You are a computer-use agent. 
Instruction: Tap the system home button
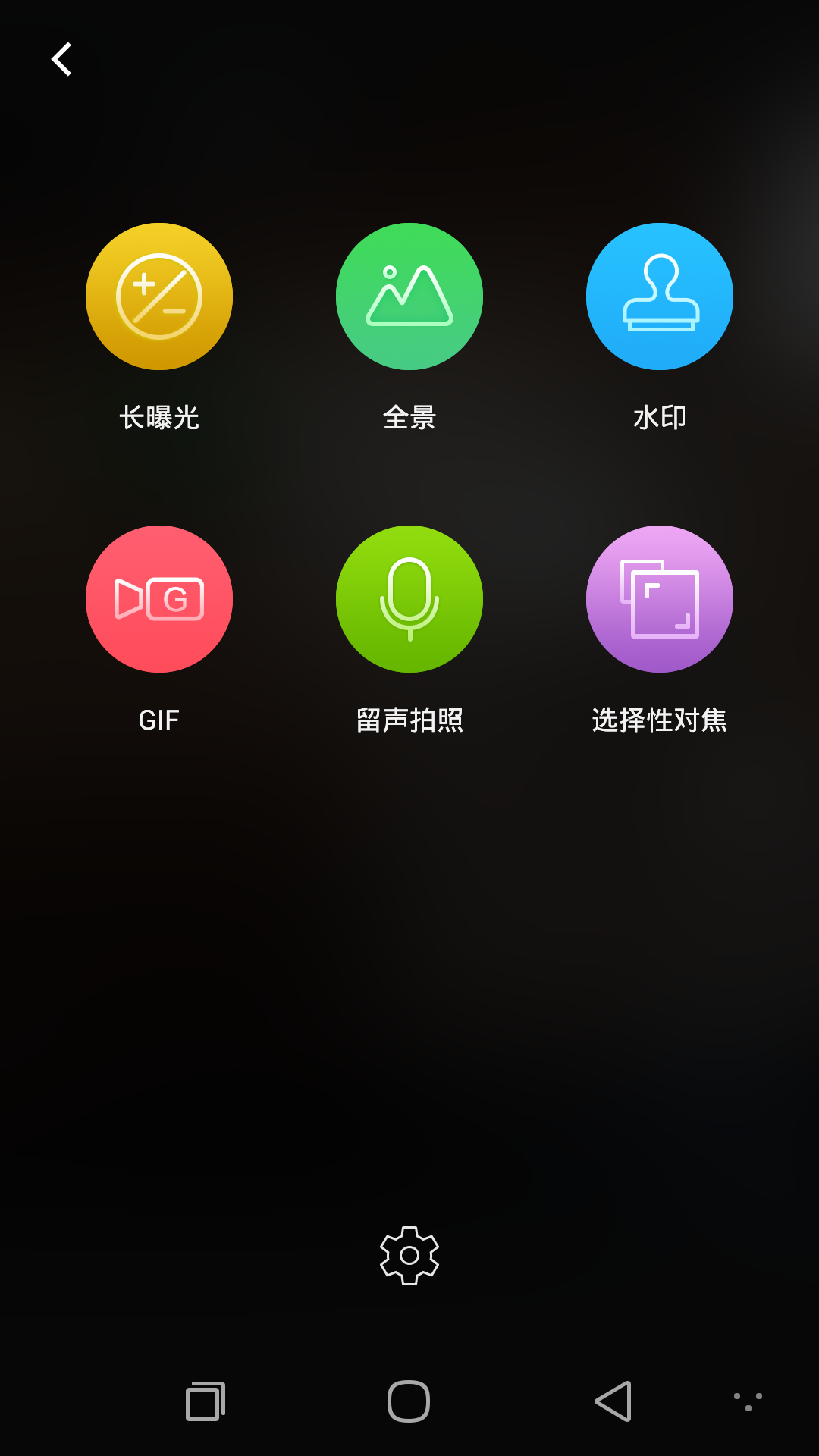pyautogui.click(x=409, y=1401)
